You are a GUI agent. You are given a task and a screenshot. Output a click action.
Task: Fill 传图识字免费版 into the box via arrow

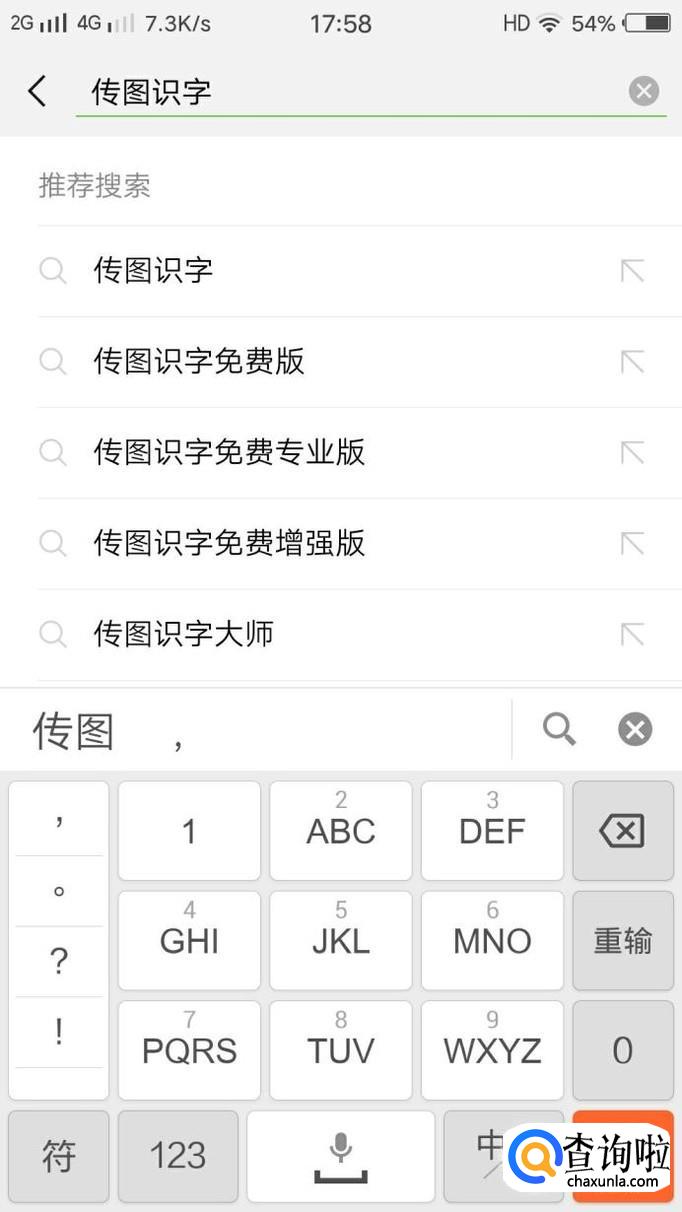click(632, 361)
